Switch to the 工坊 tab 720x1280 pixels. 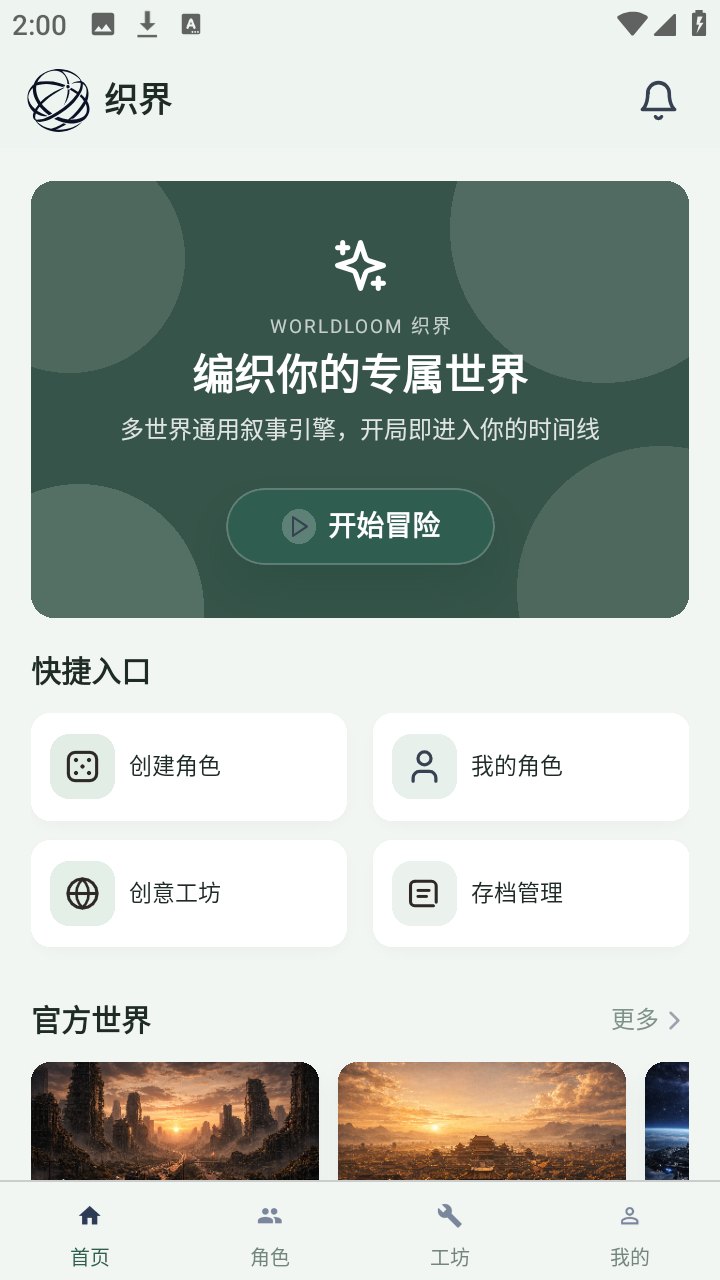pyautogui.click(x=450, y=1234)
